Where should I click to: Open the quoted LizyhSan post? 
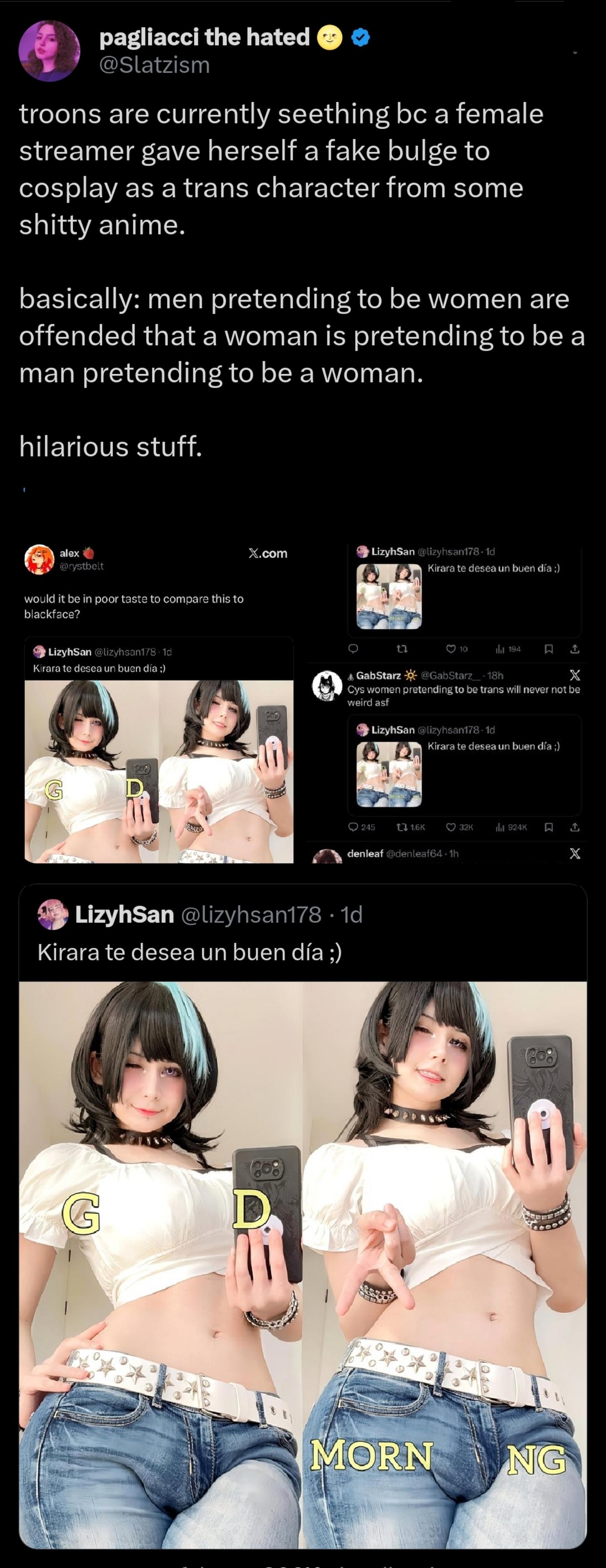coord(303,933)
